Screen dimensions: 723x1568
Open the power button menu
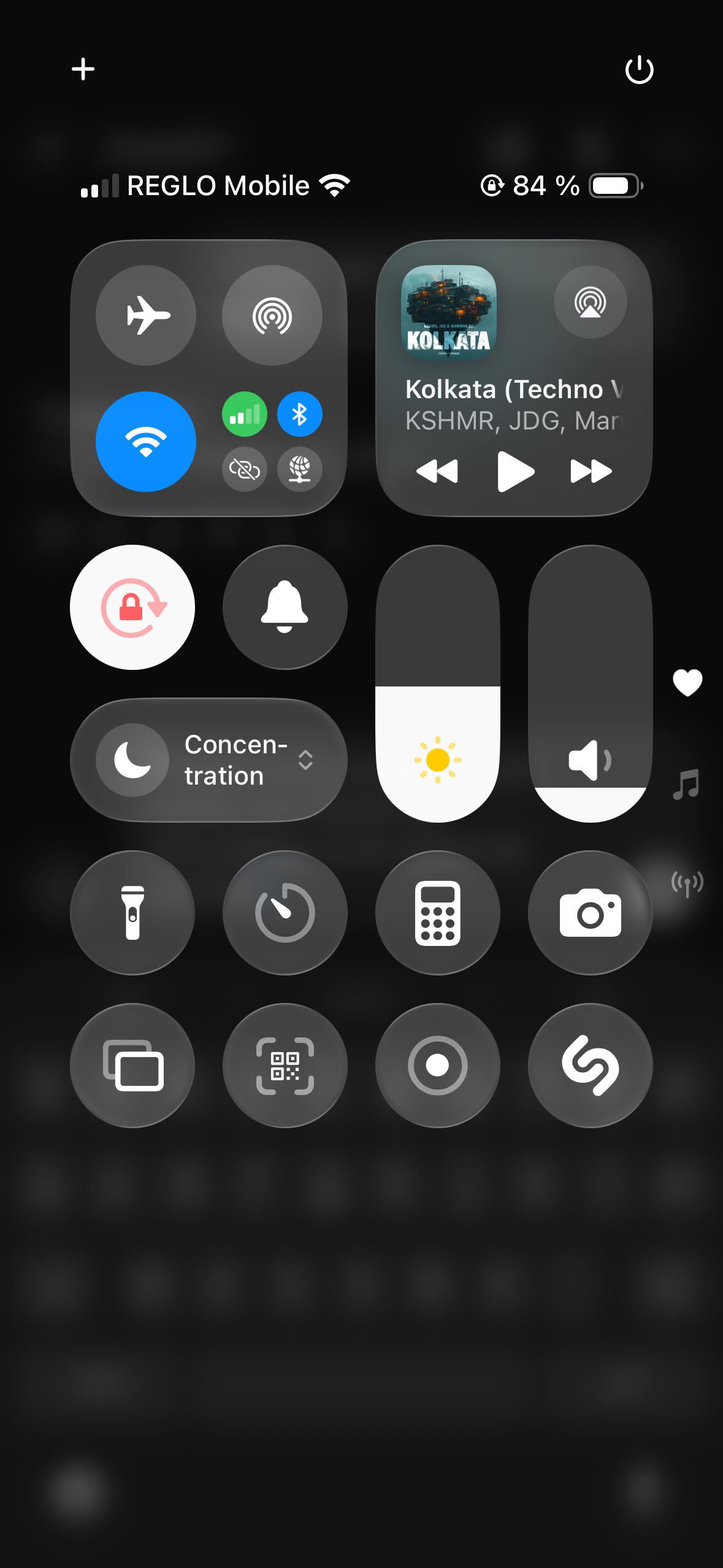[x=639, y=69]
